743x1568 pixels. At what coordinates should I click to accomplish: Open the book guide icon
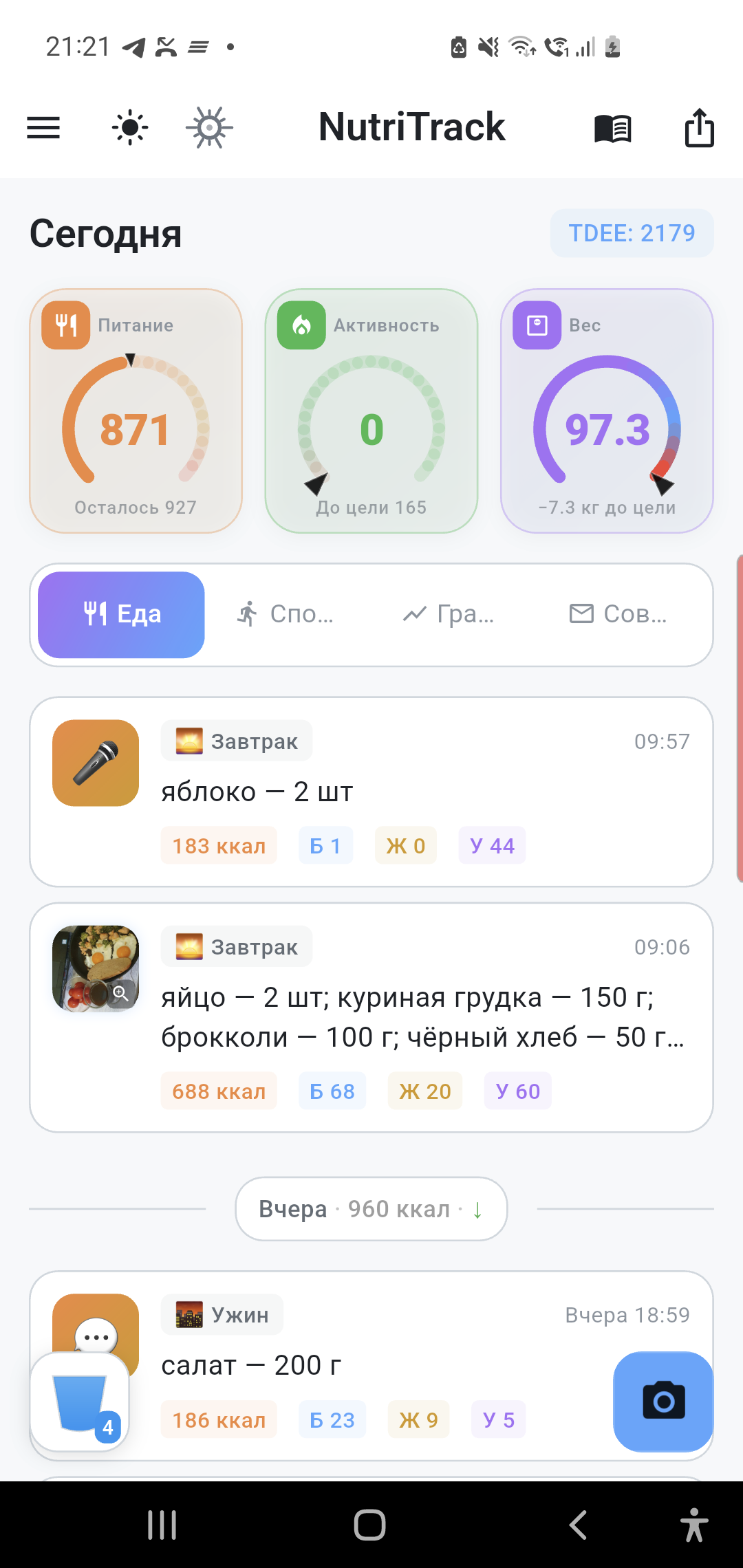pos(612,129)
